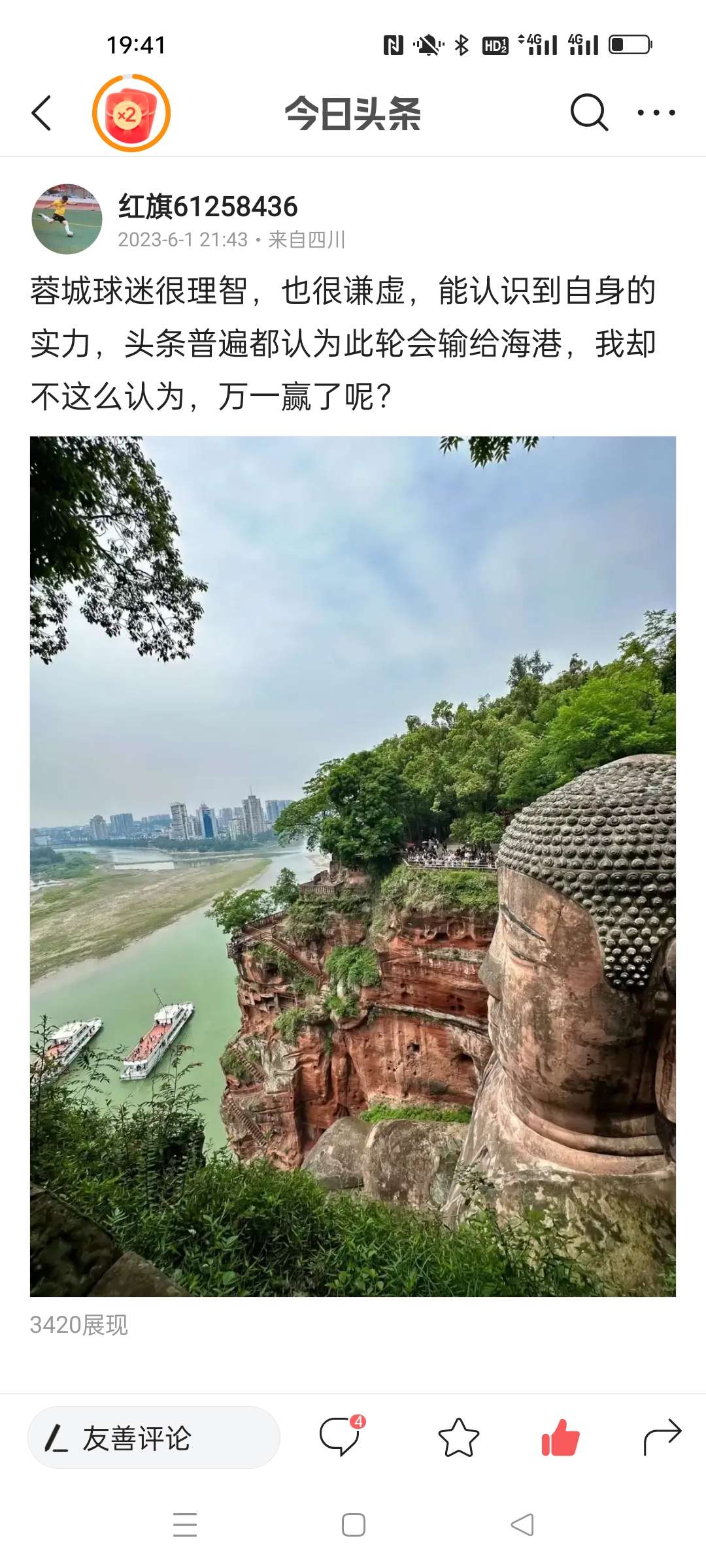
Task: Open the comments bubble with 4 badge
Action: (340, 1437)
